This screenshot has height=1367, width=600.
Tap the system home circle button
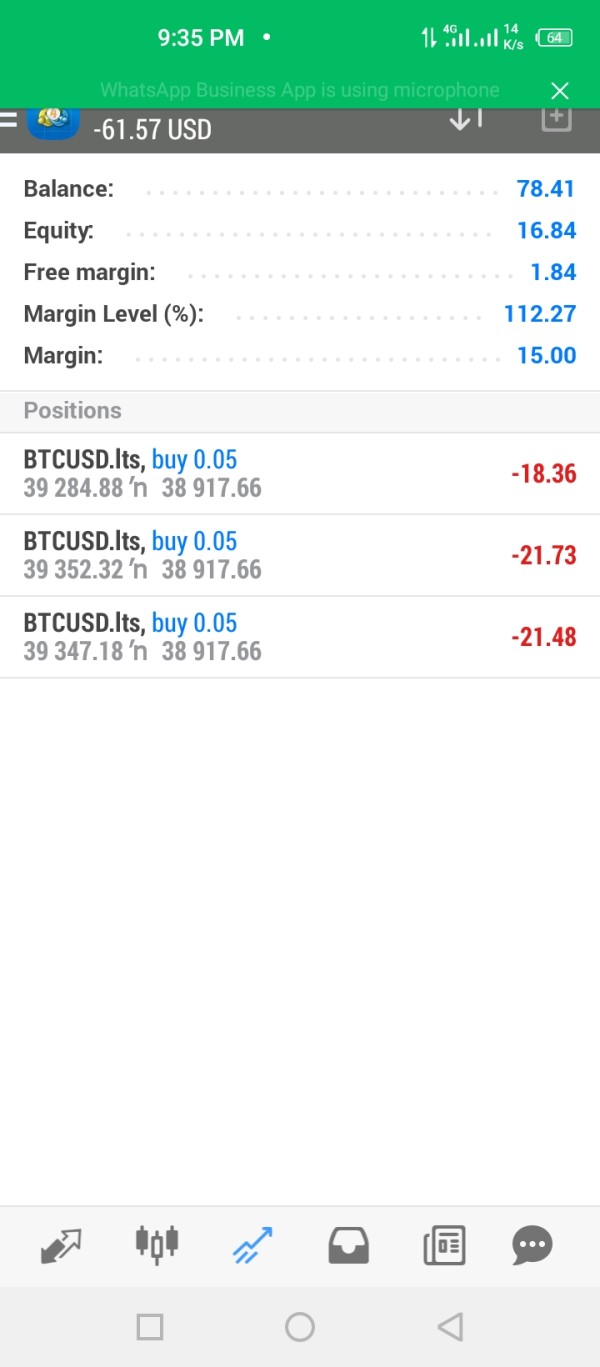click(x=300, y=1327)
